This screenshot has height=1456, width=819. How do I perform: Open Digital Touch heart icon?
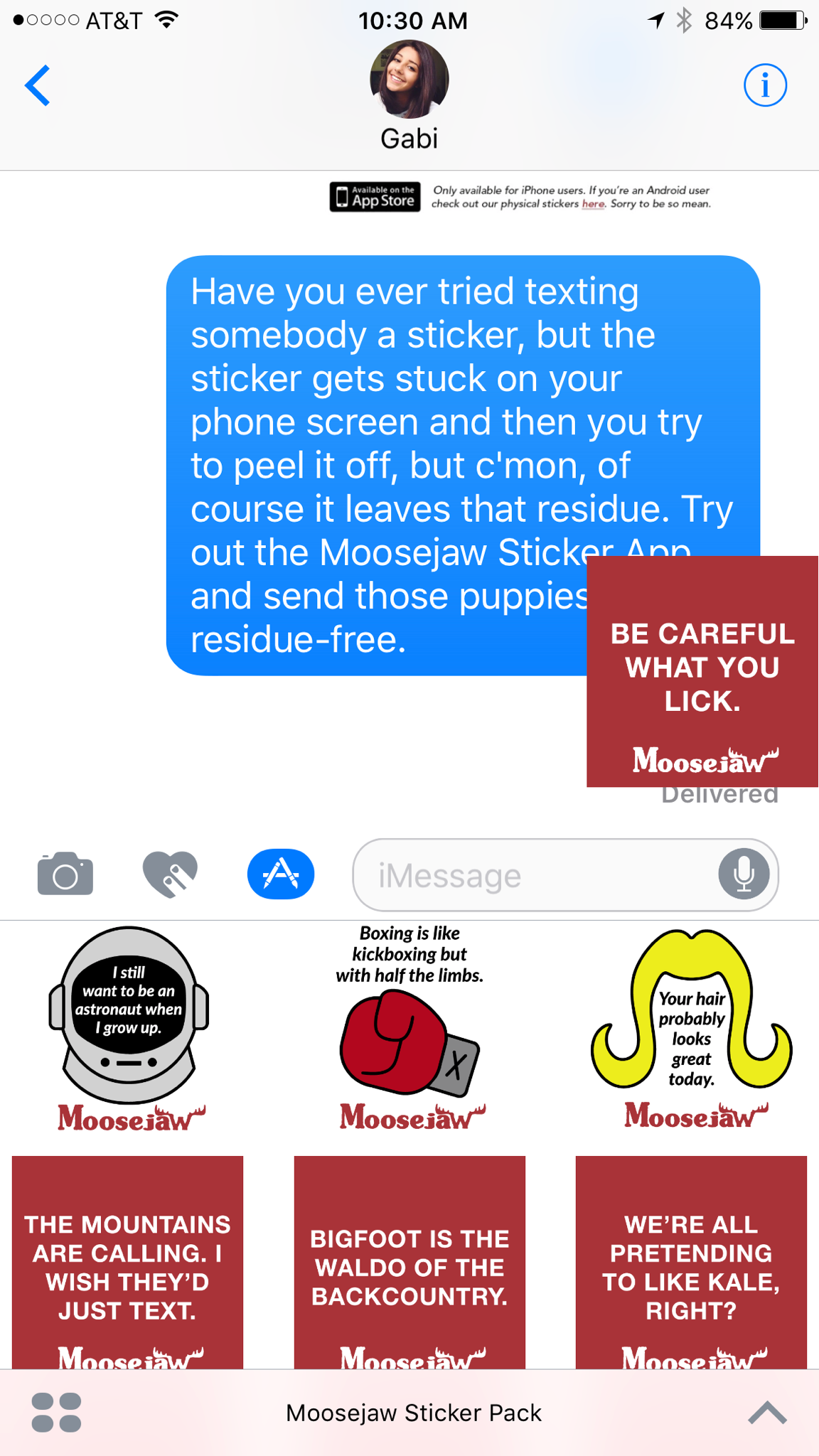pyautogui.click(x=170, y=874)
